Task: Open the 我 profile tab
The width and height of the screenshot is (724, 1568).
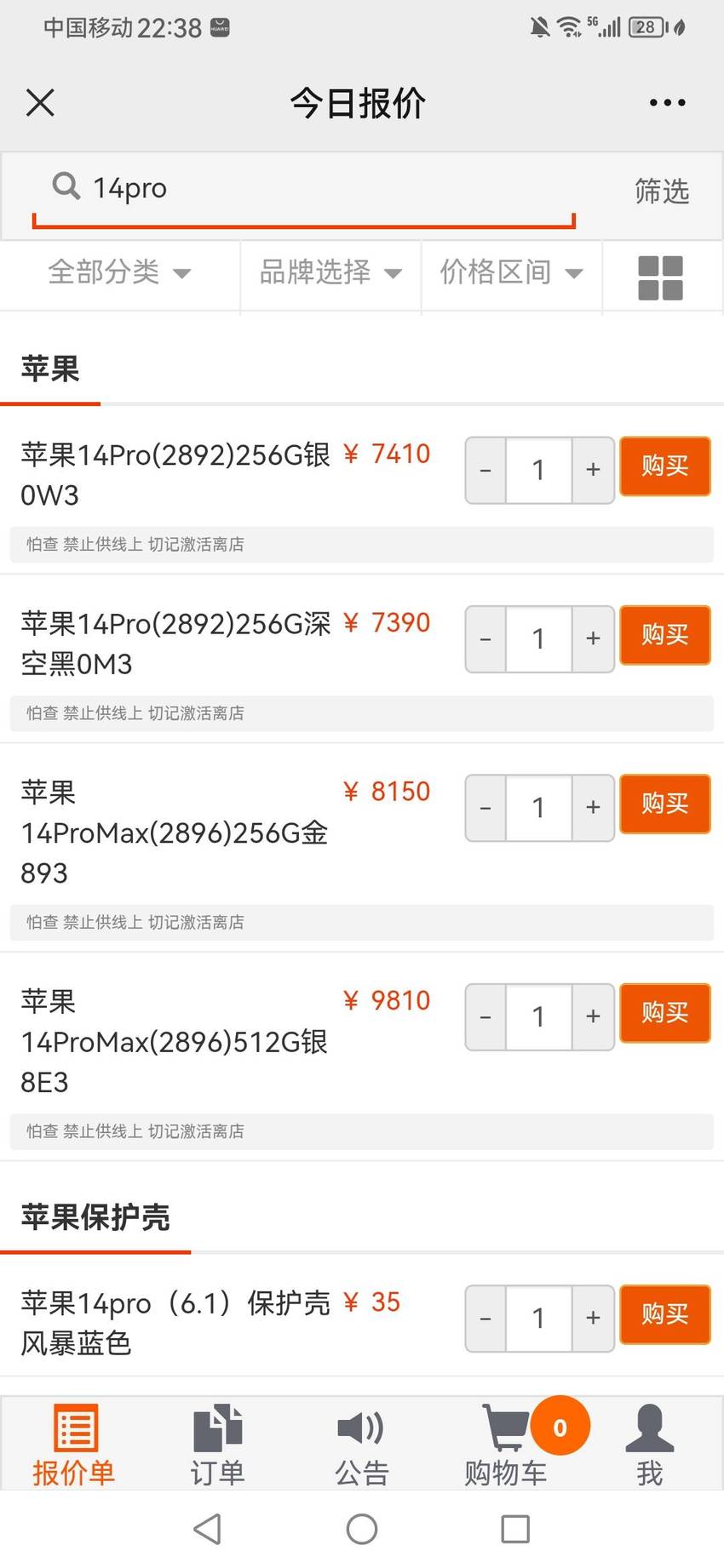Action: tap(650, 1445)
